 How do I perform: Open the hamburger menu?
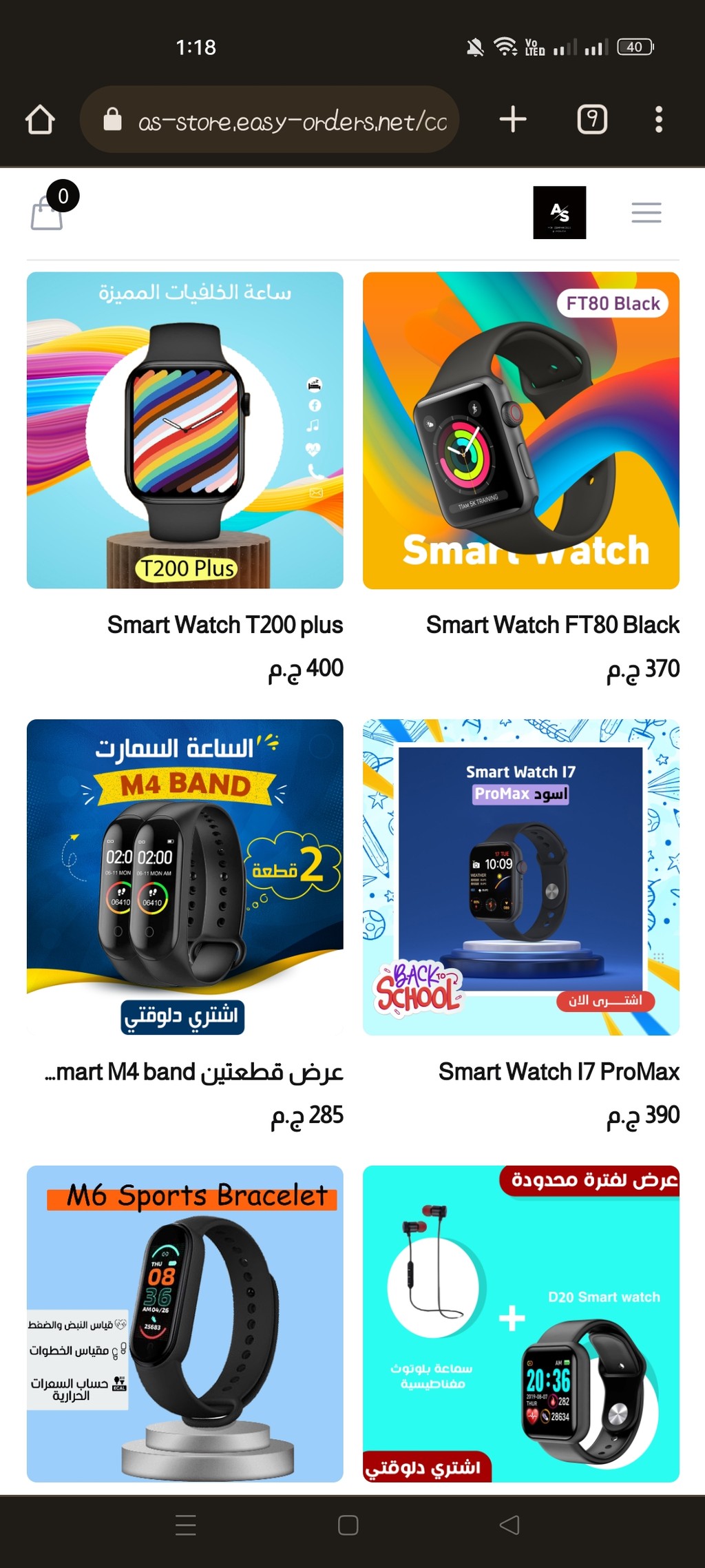[x=646, y=212]
